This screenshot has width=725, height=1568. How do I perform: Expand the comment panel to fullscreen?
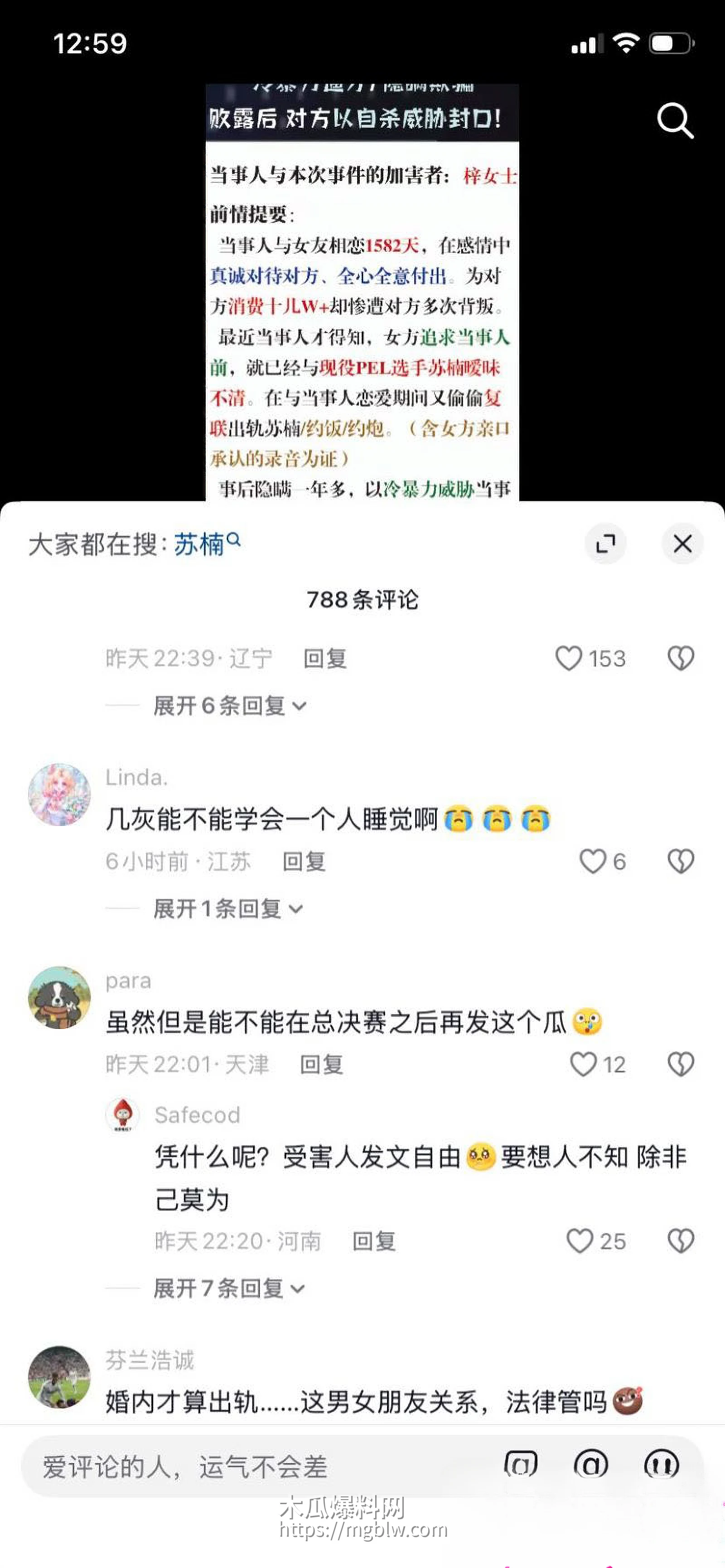[x=606, y=544]
